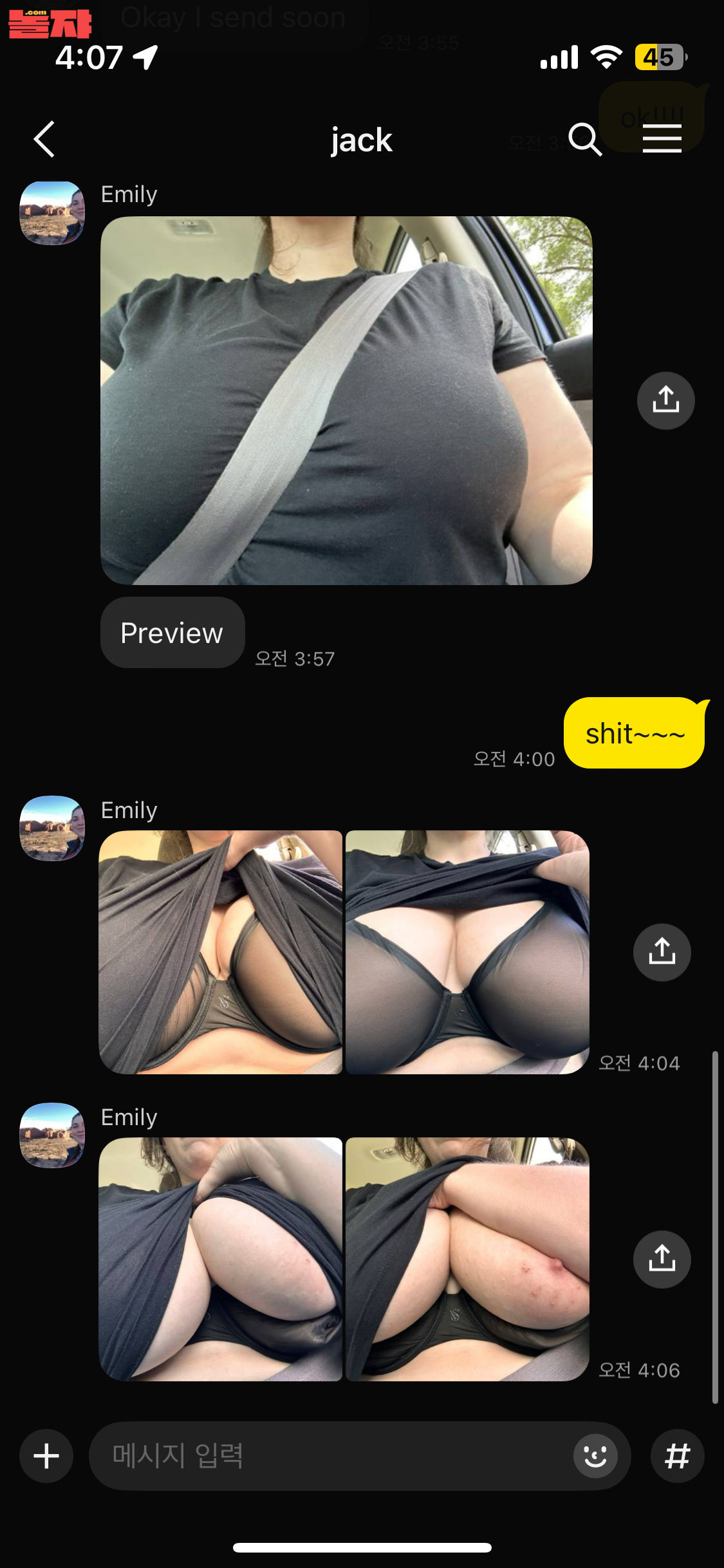Screen dimensions: 724x1568
Task: Go back from the jack chat
Action: (x=44, y=139)
